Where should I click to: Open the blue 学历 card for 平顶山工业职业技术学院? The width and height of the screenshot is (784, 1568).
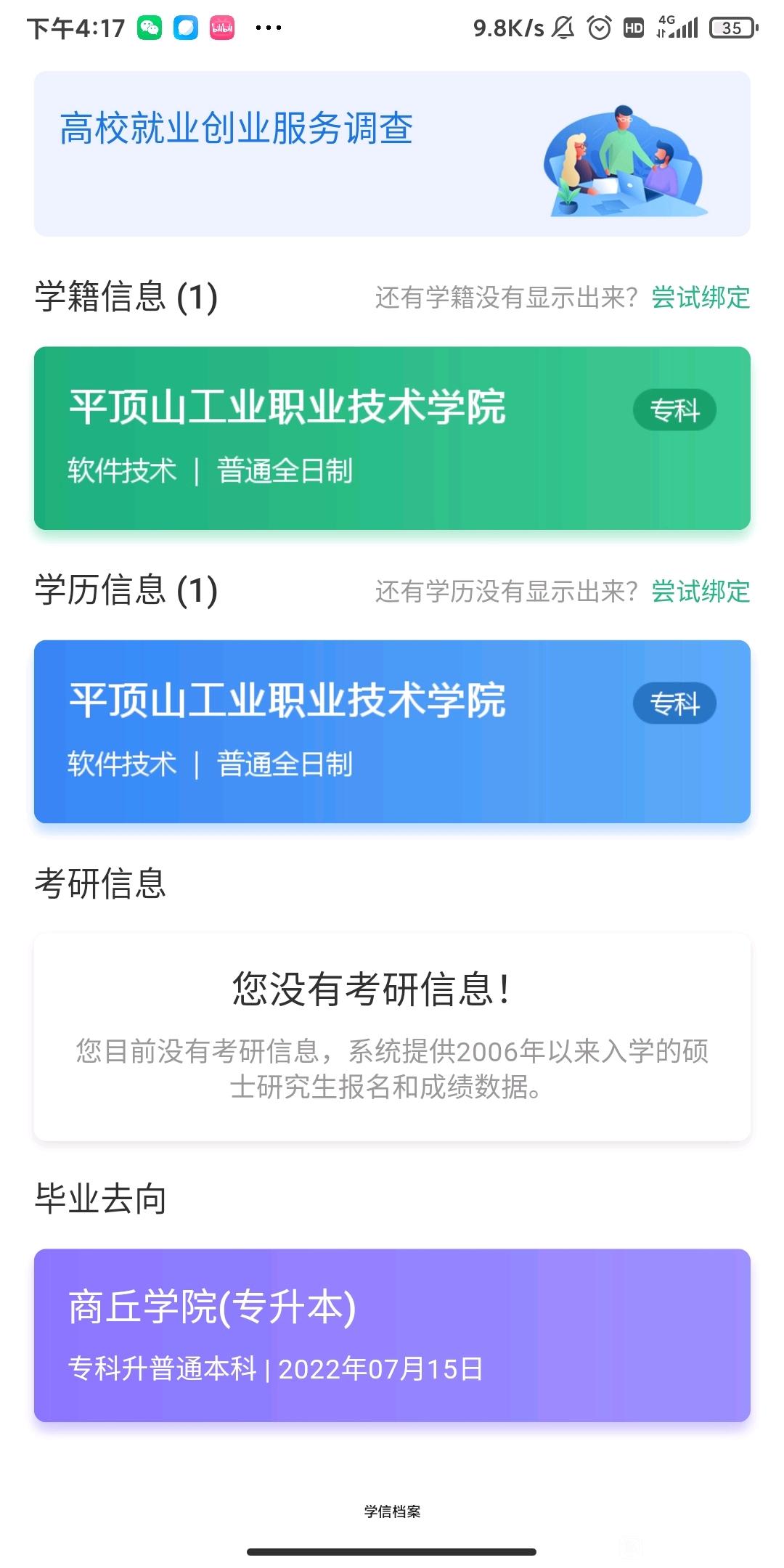392,732
